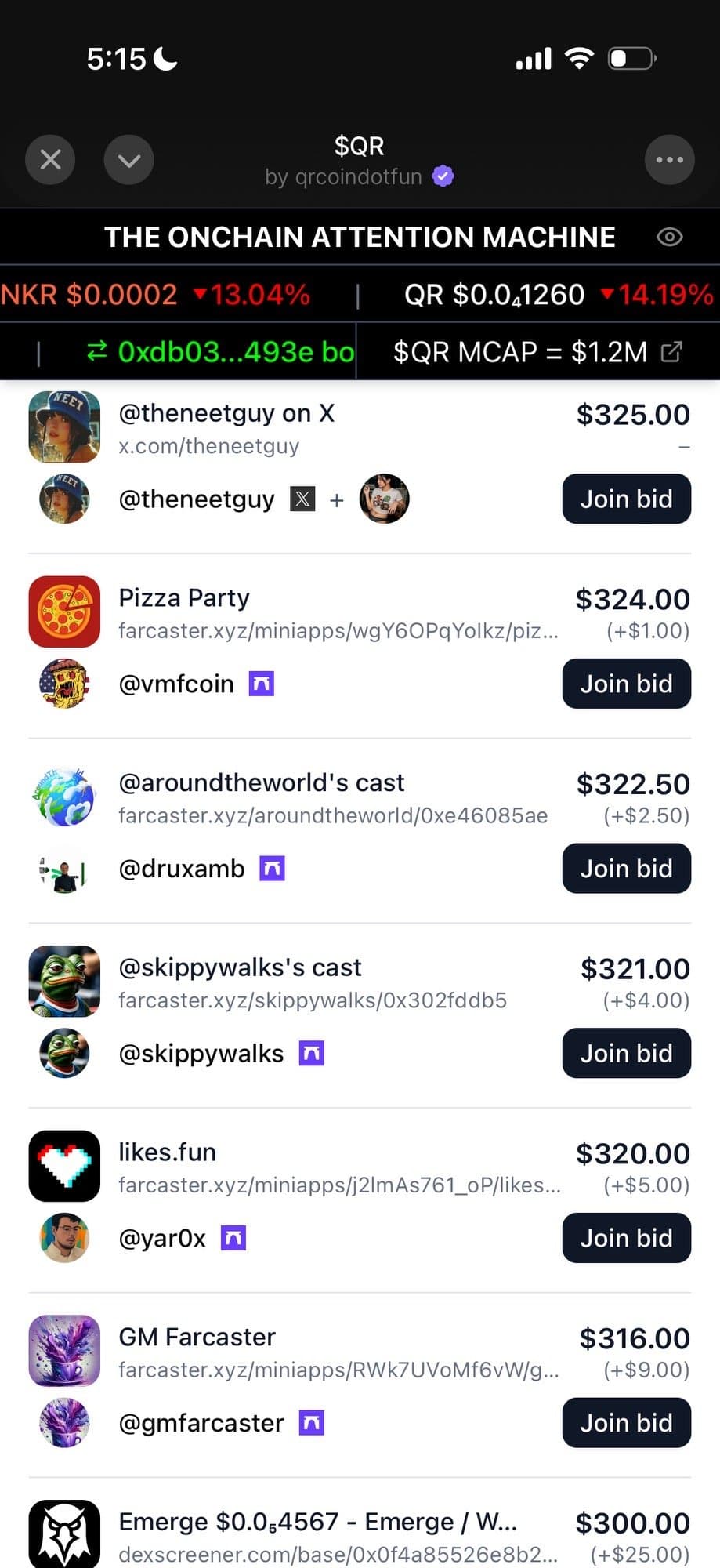Minimize the mini app with the chevron

coord(129,160)
